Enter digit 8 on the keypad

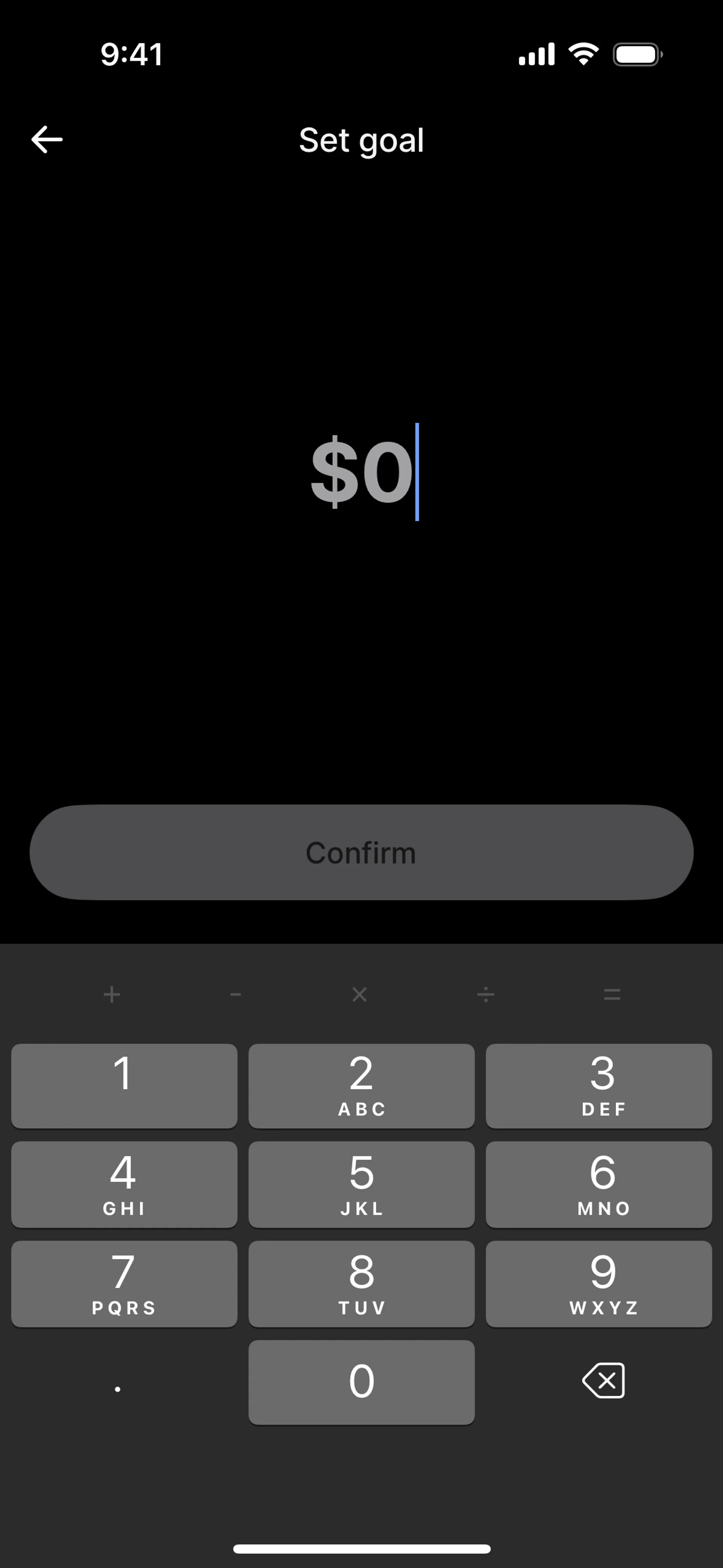361,1283
